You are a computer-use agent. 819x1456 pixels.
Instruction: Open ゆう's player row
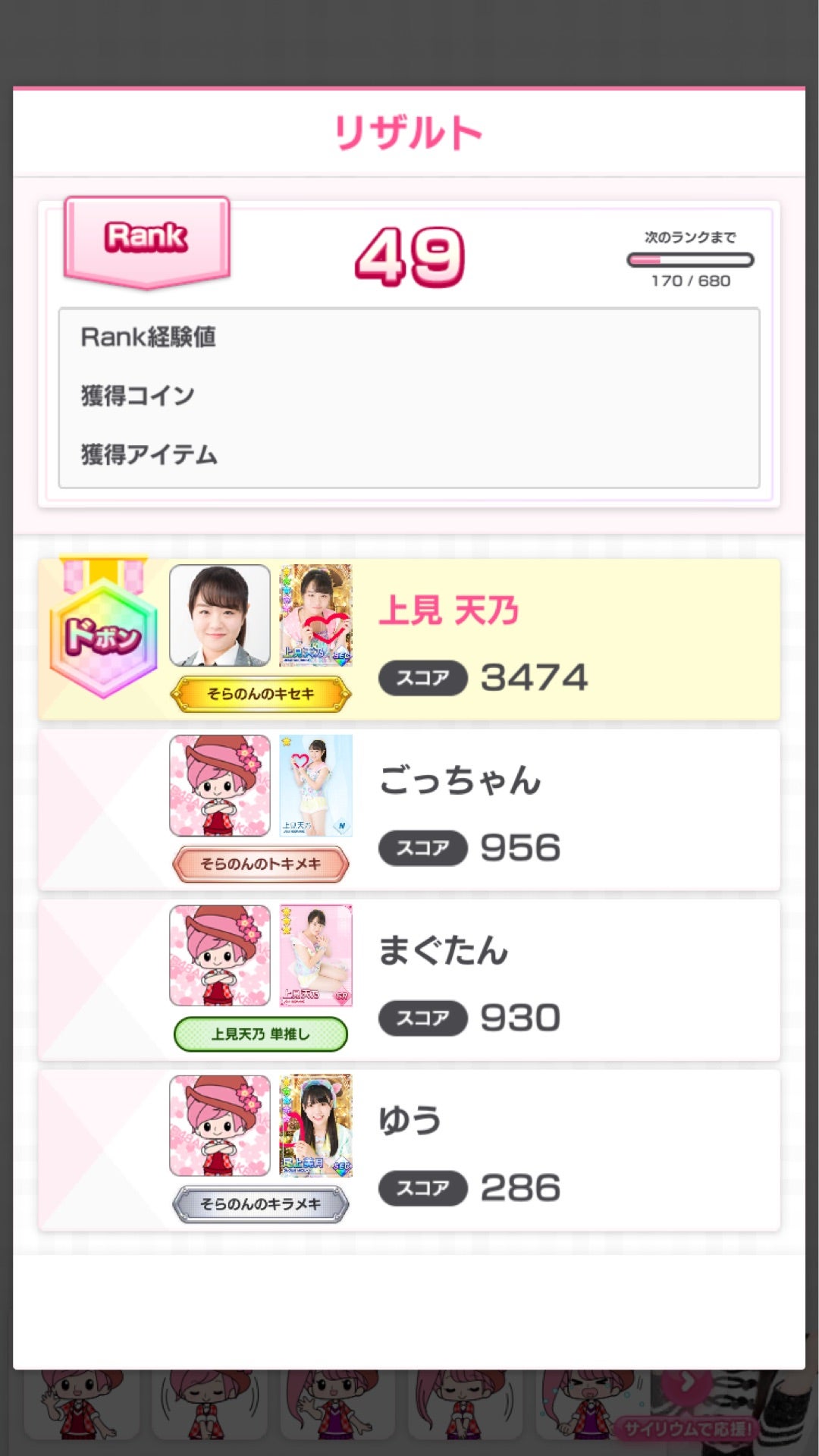409,1149
